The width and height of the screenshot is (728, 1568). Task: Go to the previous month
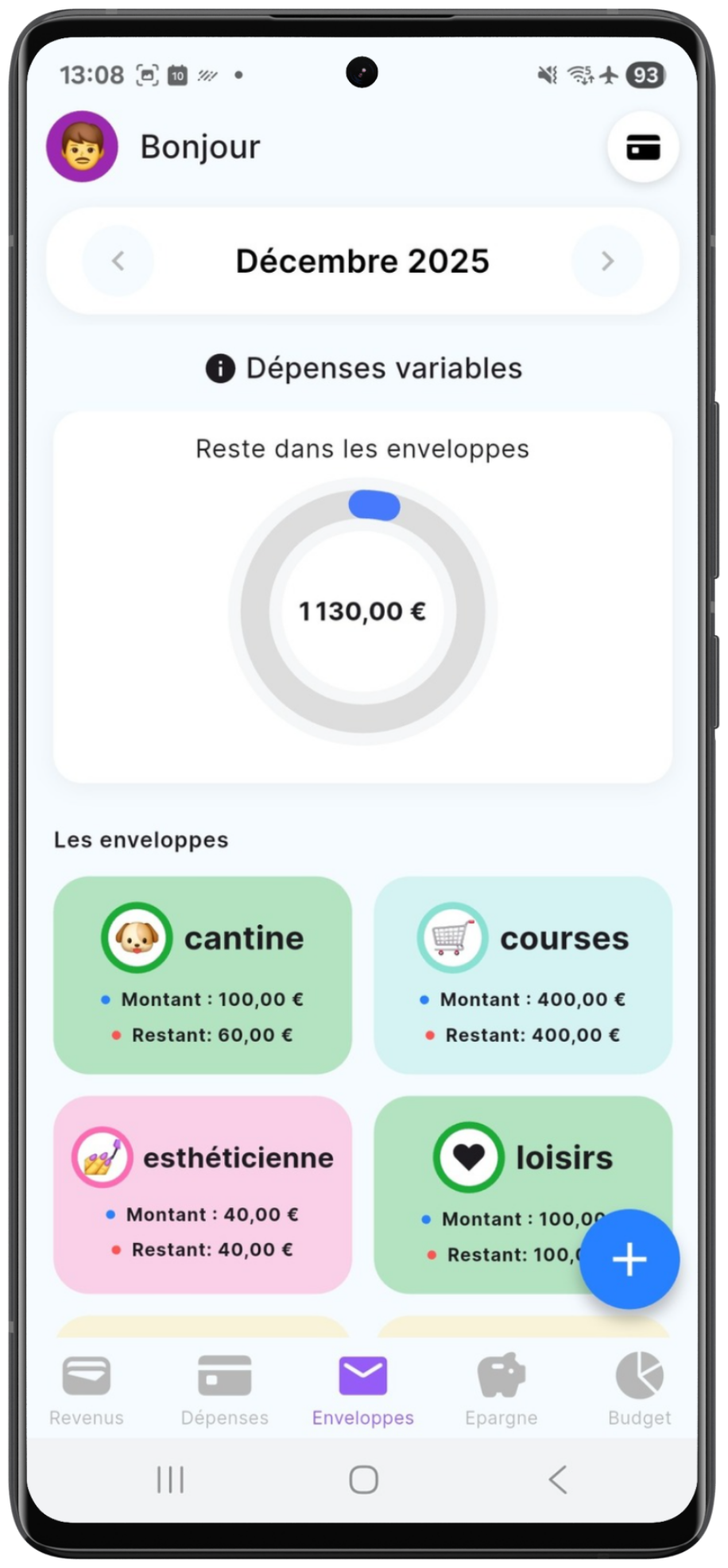click(x=118, y=261)
